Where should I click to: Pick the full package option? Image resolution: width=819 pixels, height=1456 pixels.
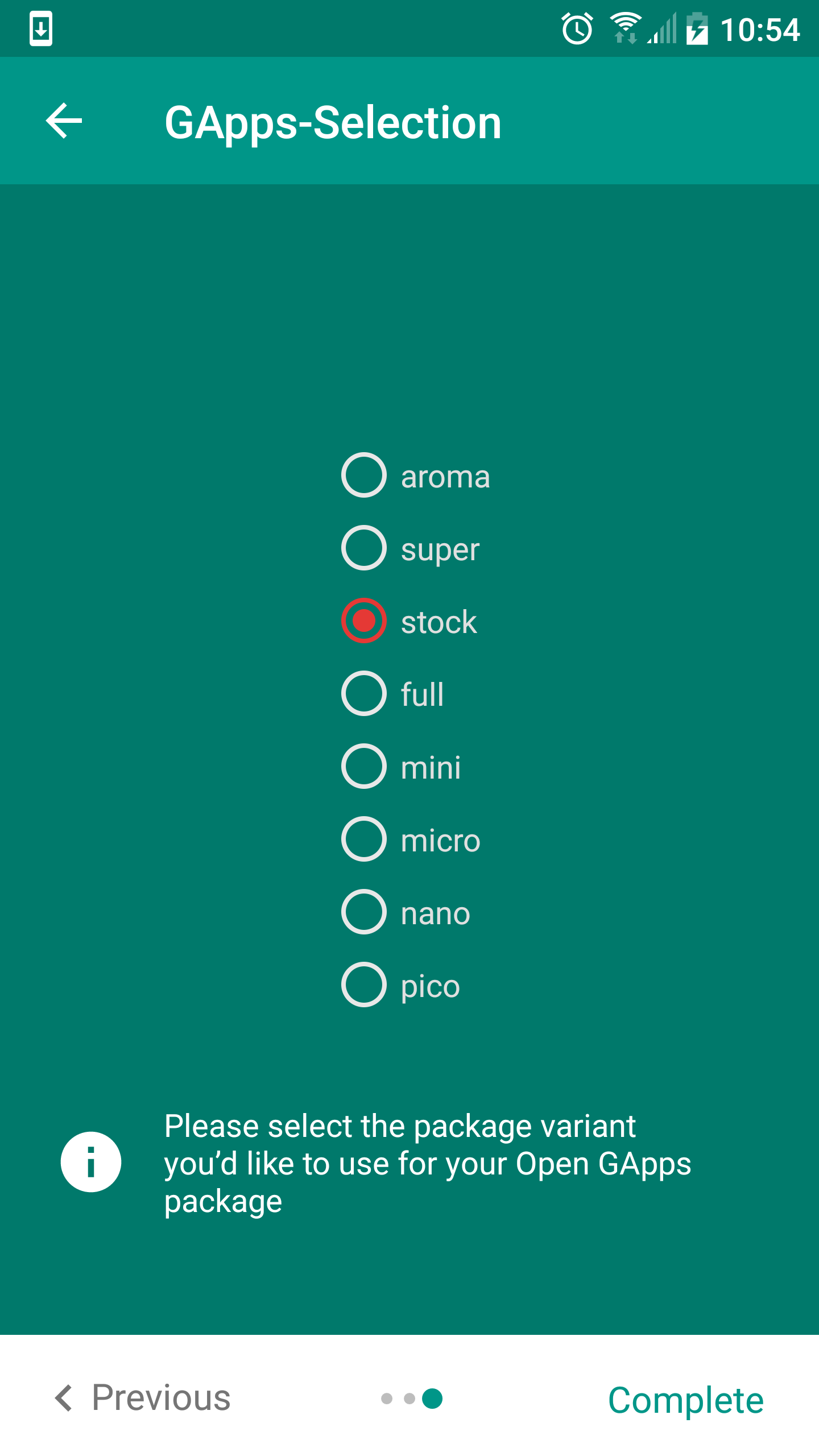[364, 694]
